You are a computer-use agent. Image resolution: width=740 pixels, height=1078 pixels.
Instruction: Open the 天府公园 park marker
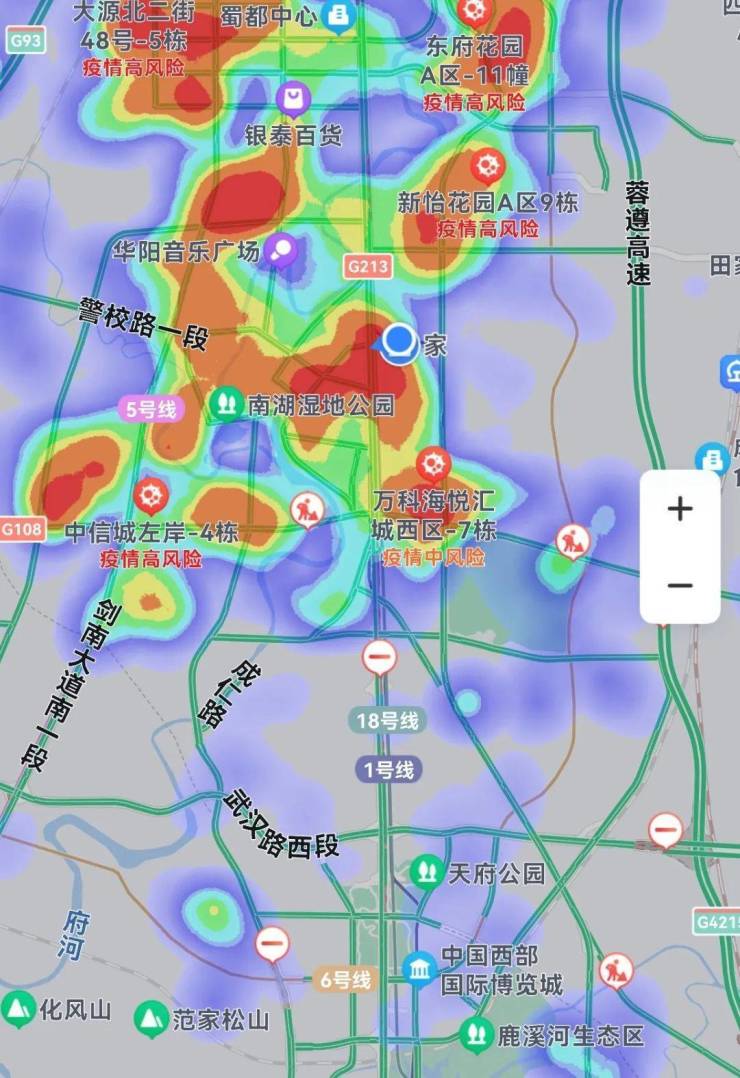427,872
